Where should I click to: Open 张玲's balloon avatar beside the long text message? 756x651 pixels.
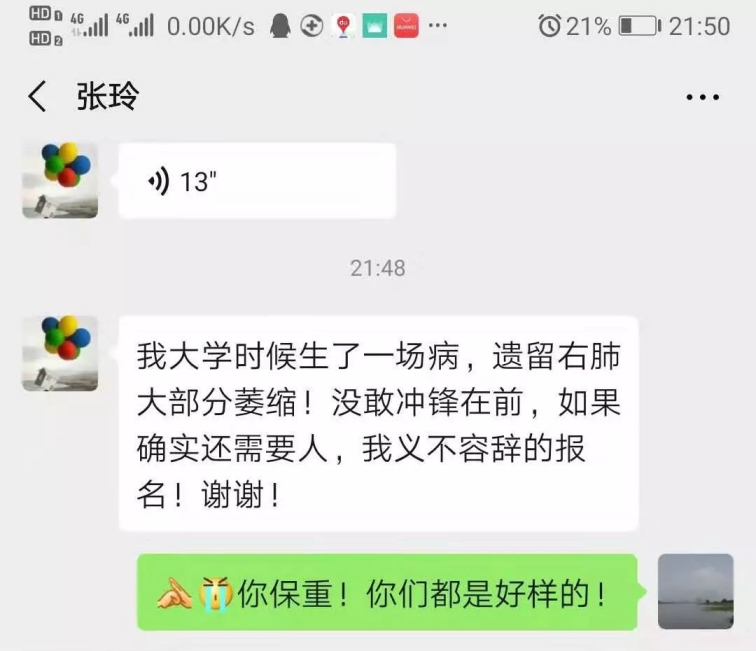pyautogui.click(x=60, y=353)
